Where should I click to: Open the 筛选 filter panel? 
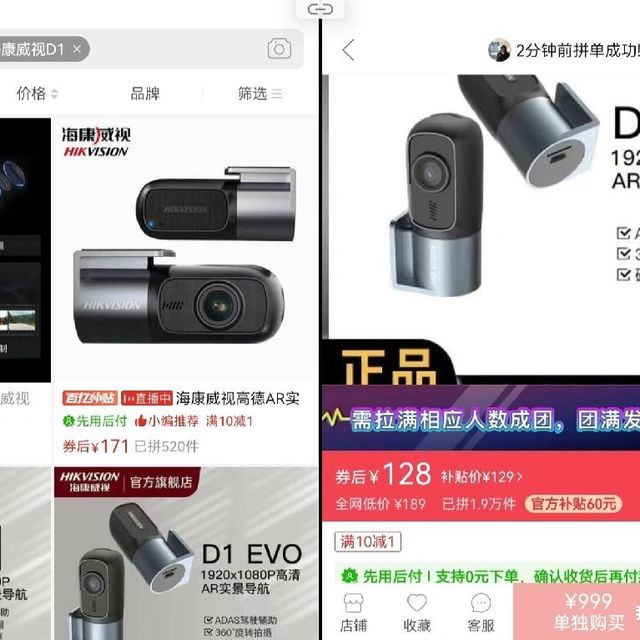(260, 93)
